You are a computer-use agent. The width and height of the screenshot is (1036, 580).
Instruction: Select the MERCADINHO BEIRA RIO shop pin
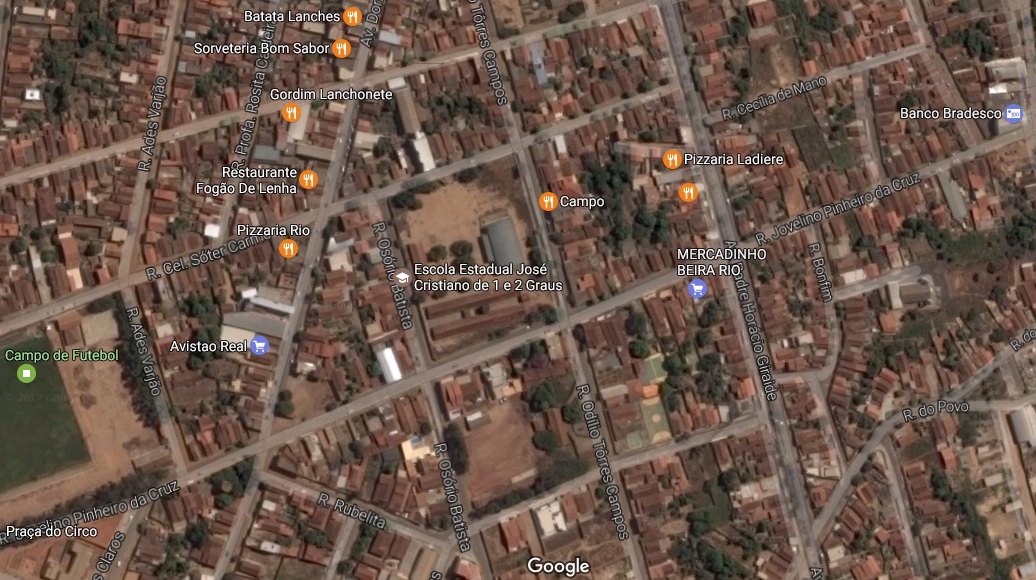pyautogui.click(x=698, y=289)
